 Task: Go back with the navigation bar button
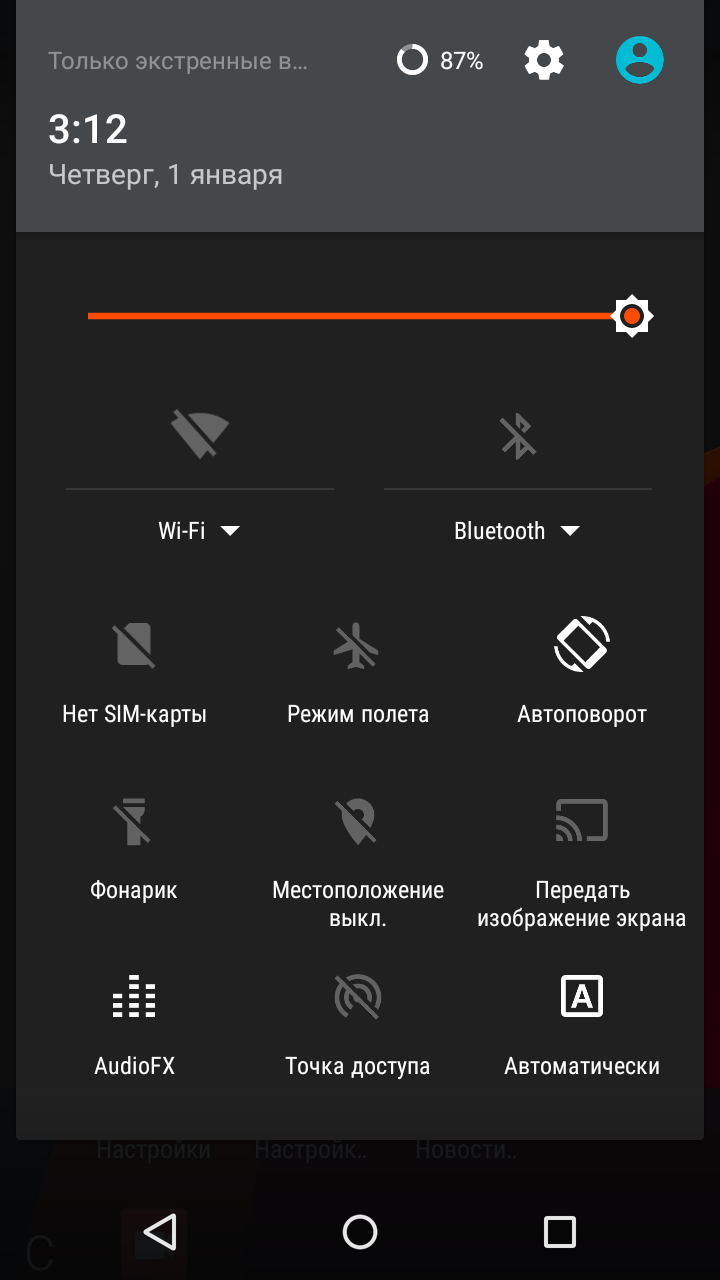coord(160,1232)
